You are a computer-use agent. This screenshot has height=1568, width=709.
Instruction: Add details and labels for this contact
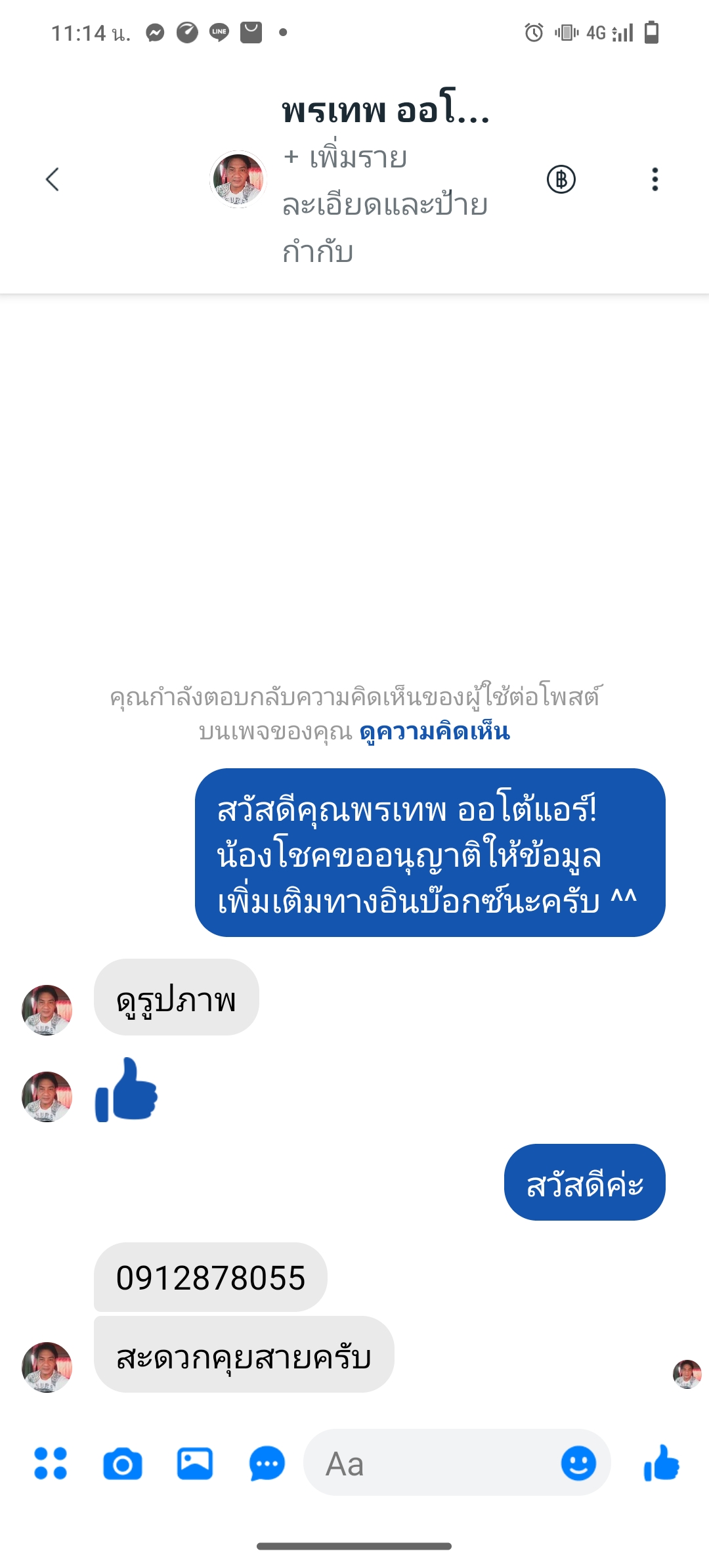tap(385, 204)
